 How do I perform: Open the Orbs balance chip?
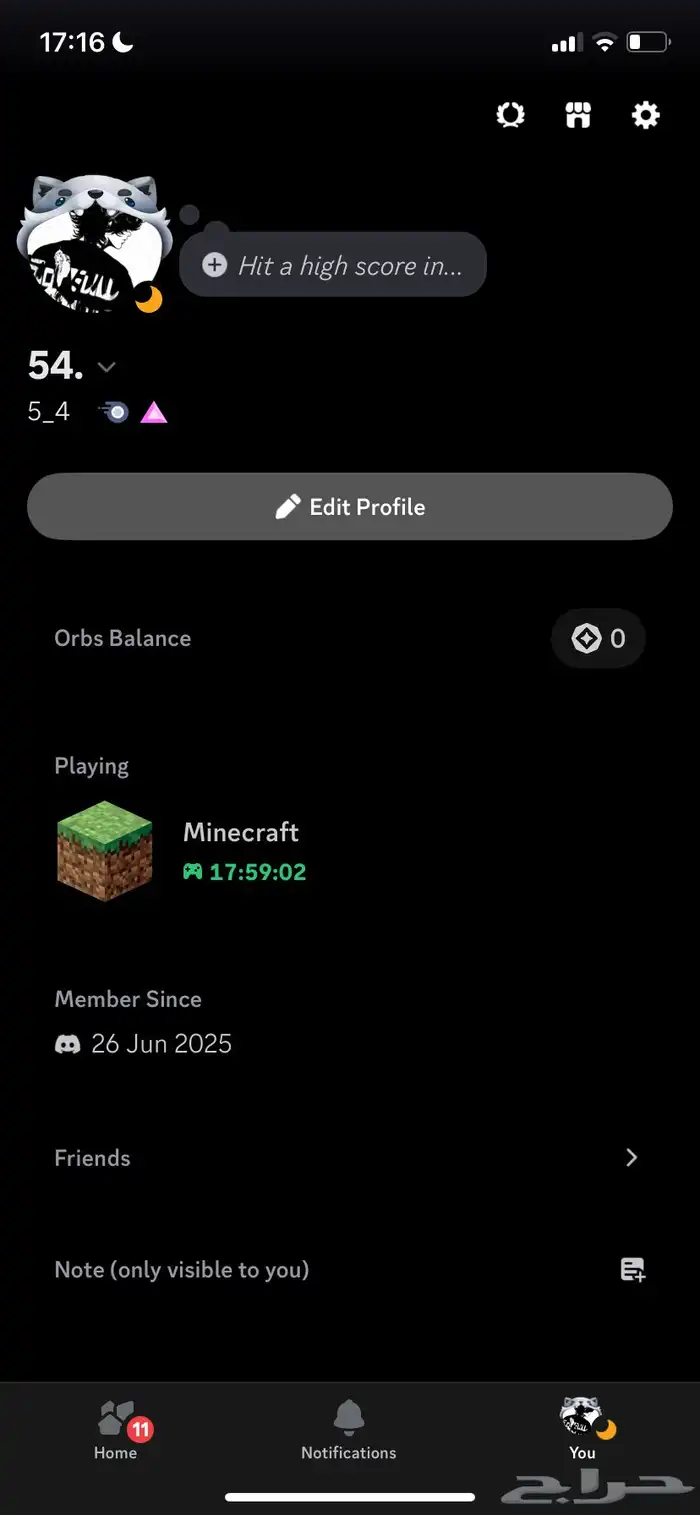tap(598, 638)
